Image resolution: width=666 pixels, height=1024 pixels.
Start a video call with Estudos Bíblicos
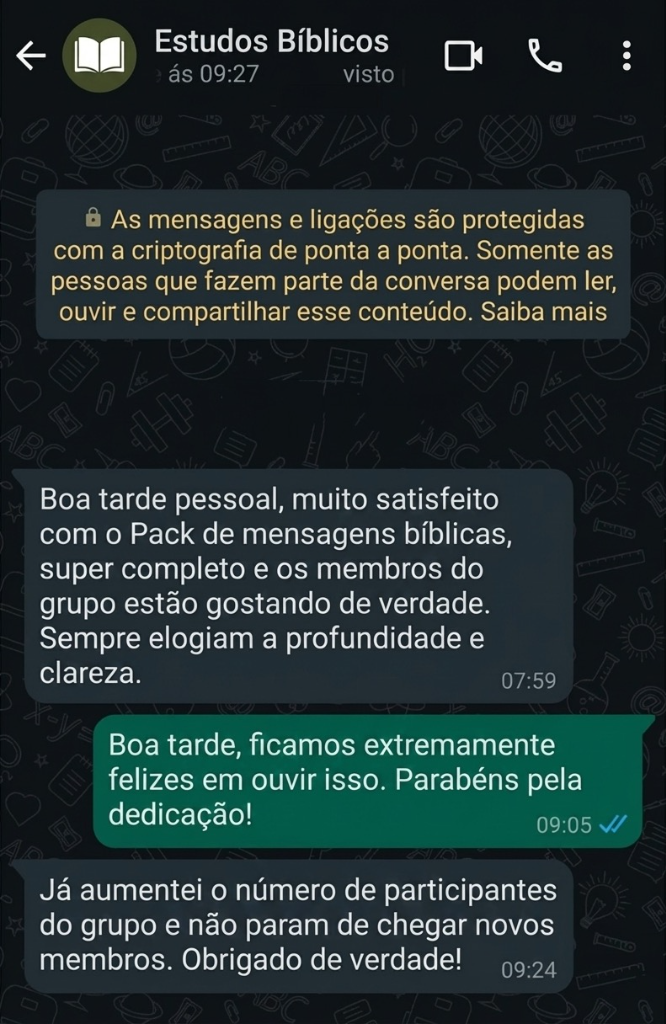(x=463, y=57)
